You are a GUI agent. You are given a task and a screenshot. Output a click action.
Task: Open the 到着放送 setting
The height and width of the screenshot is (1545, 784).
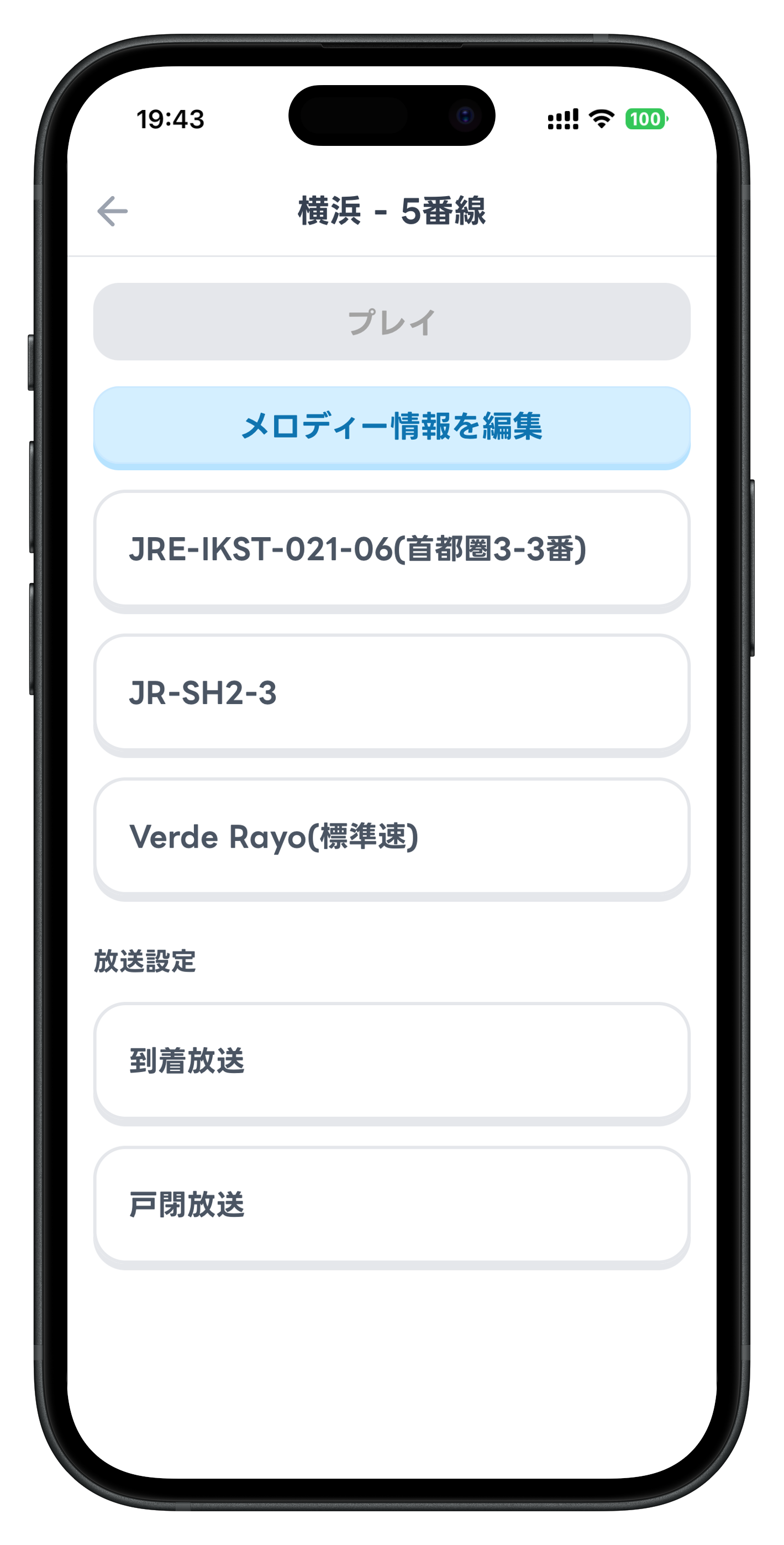[x=392, y=1061]
